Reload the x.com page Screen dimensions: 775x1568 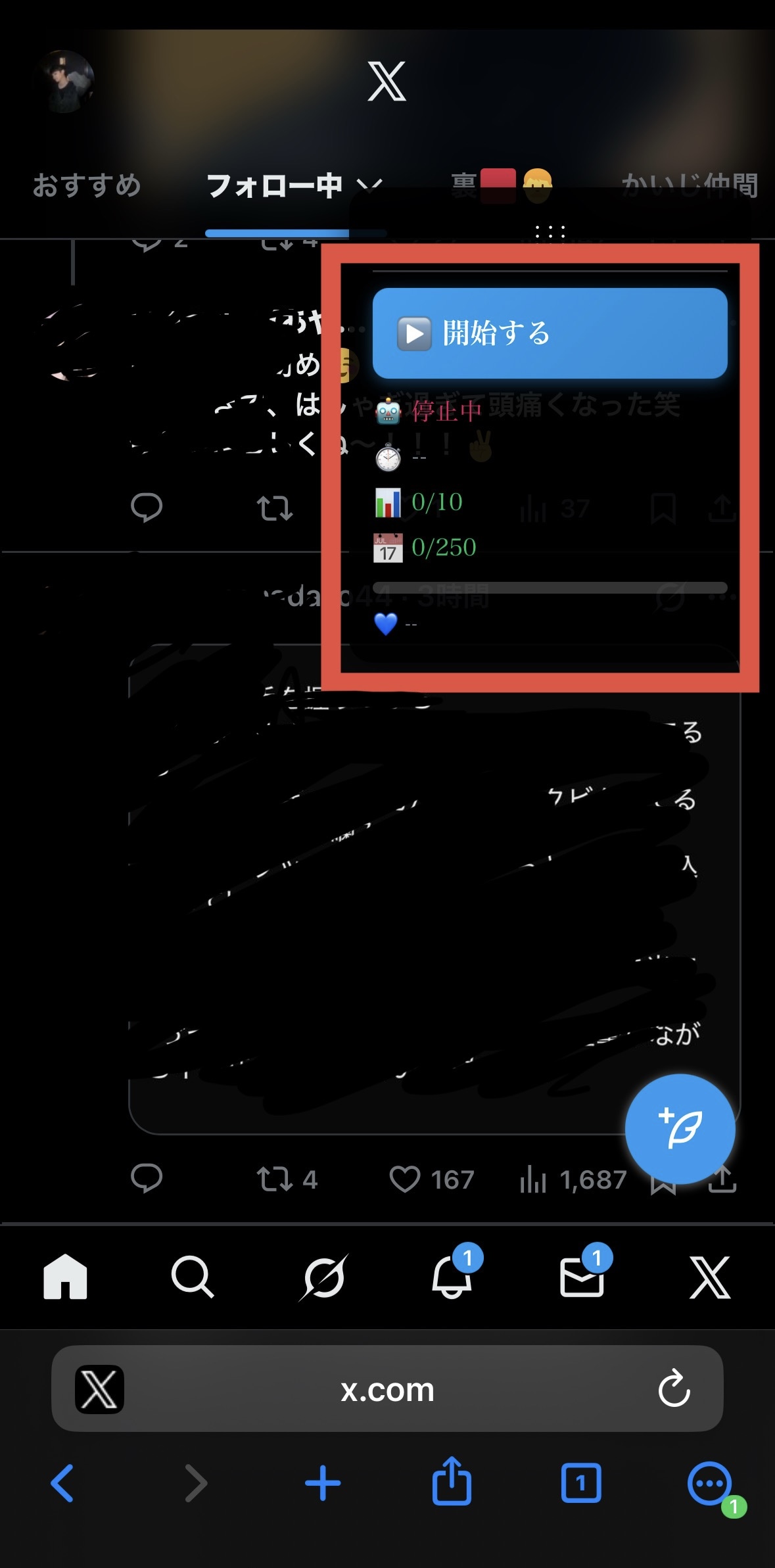[674, 1389]
